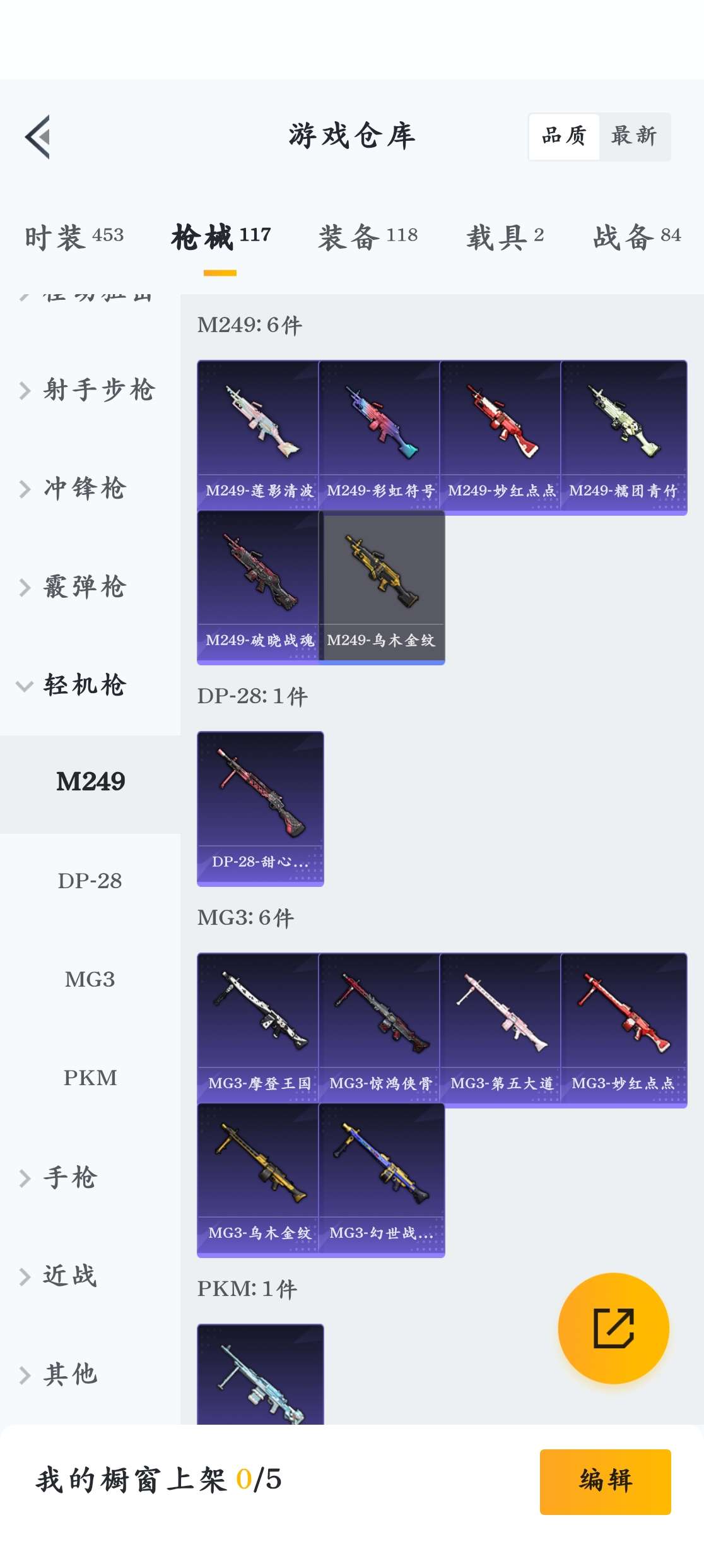
Task: Tap the 编辑 button
Action: point(605,1481)
